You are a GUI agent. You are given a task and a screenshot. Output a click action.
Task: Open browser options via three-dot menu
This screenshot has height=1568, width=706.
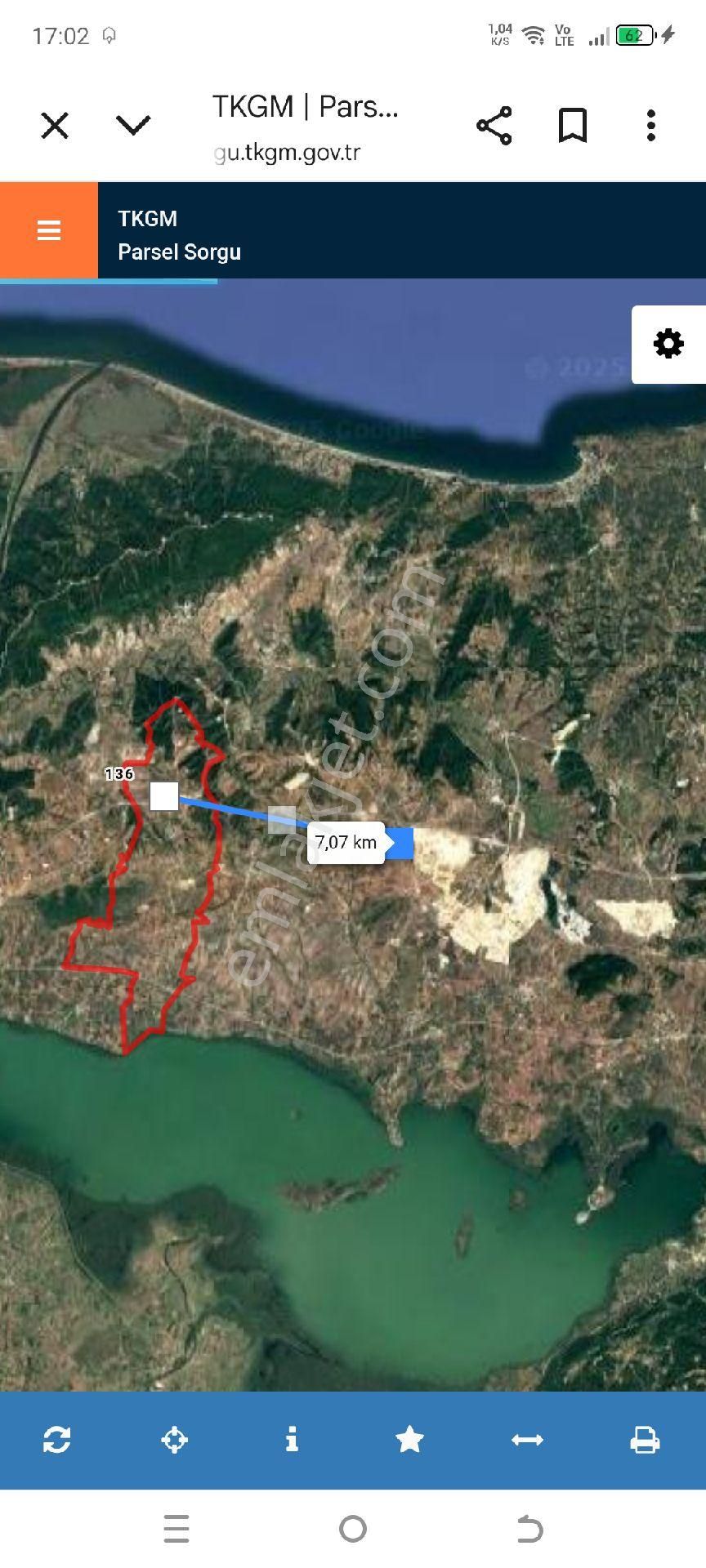pos(651,124)
